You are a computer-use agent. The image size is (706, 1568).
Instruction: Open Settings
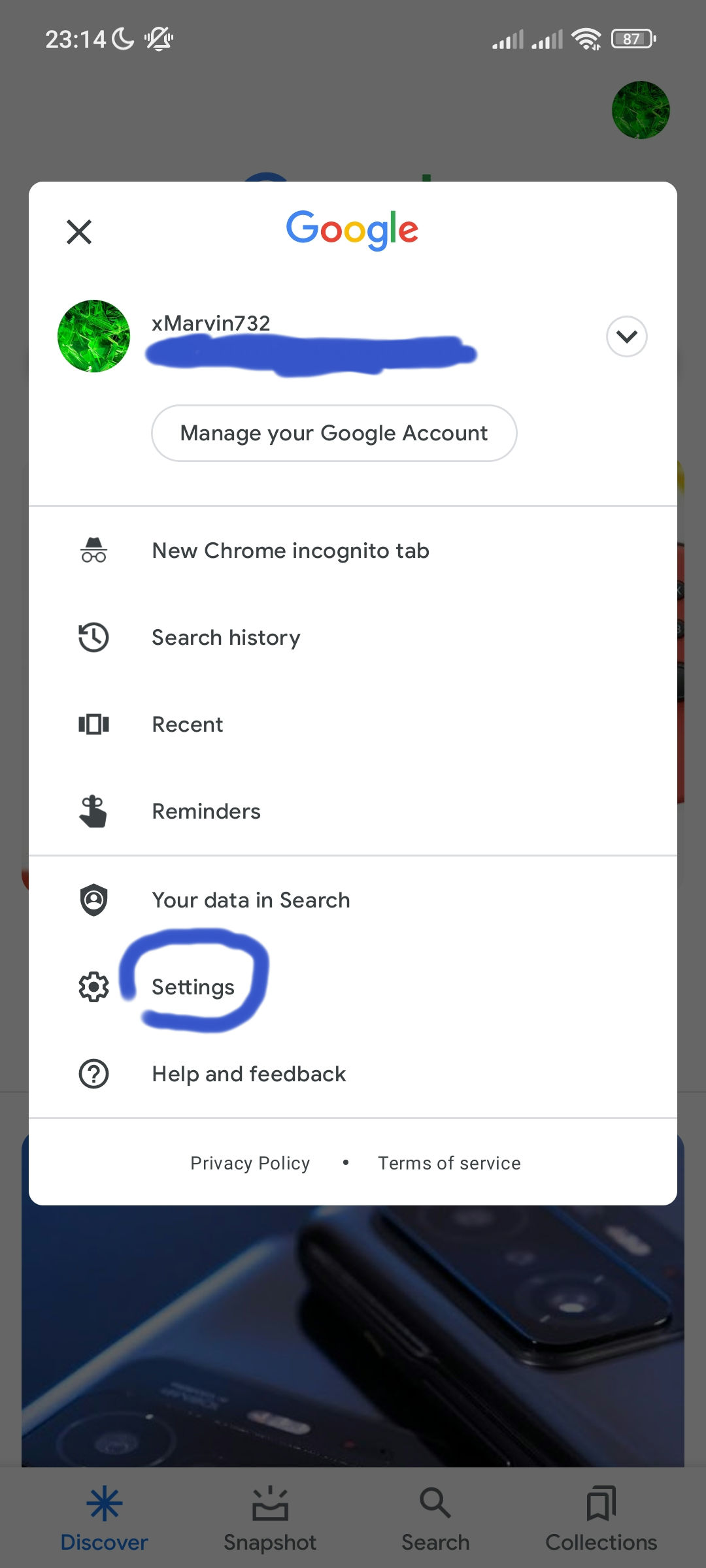point(353,987)
